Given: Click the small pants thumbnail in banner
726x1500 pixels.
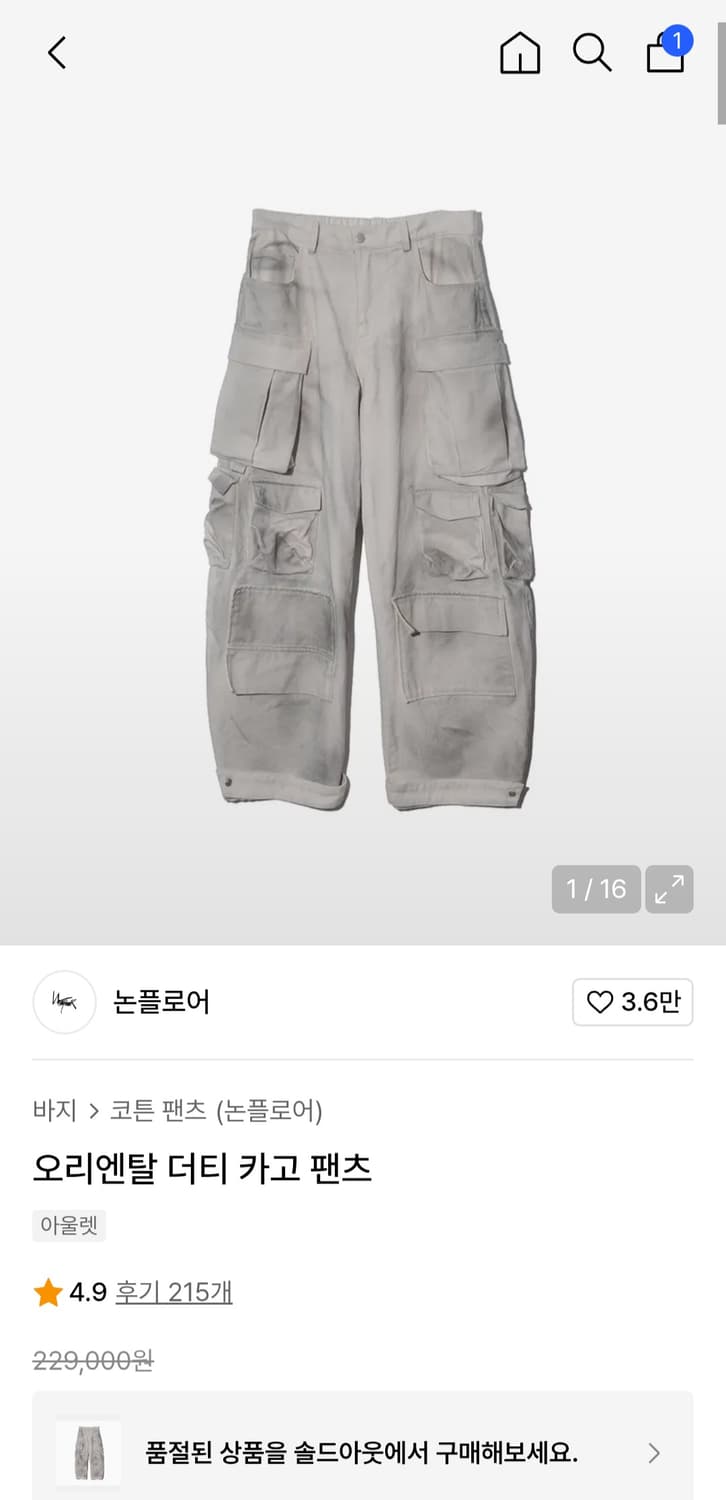Looking at the screenshot, I should [x=86, y=1453].
